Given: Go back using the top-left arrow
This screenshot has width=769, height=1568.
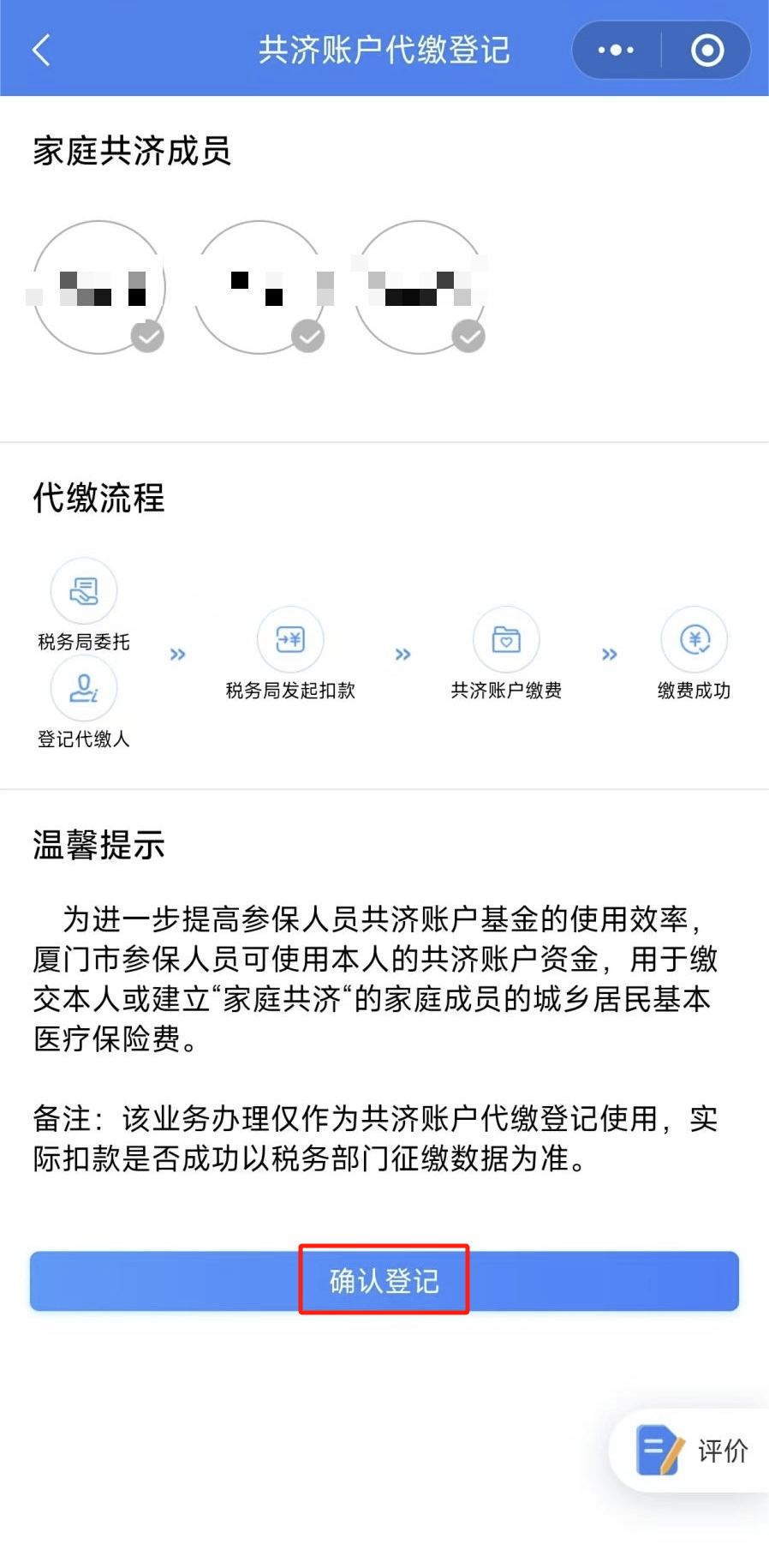Looking at the screenshot, I should click(41, 50).
